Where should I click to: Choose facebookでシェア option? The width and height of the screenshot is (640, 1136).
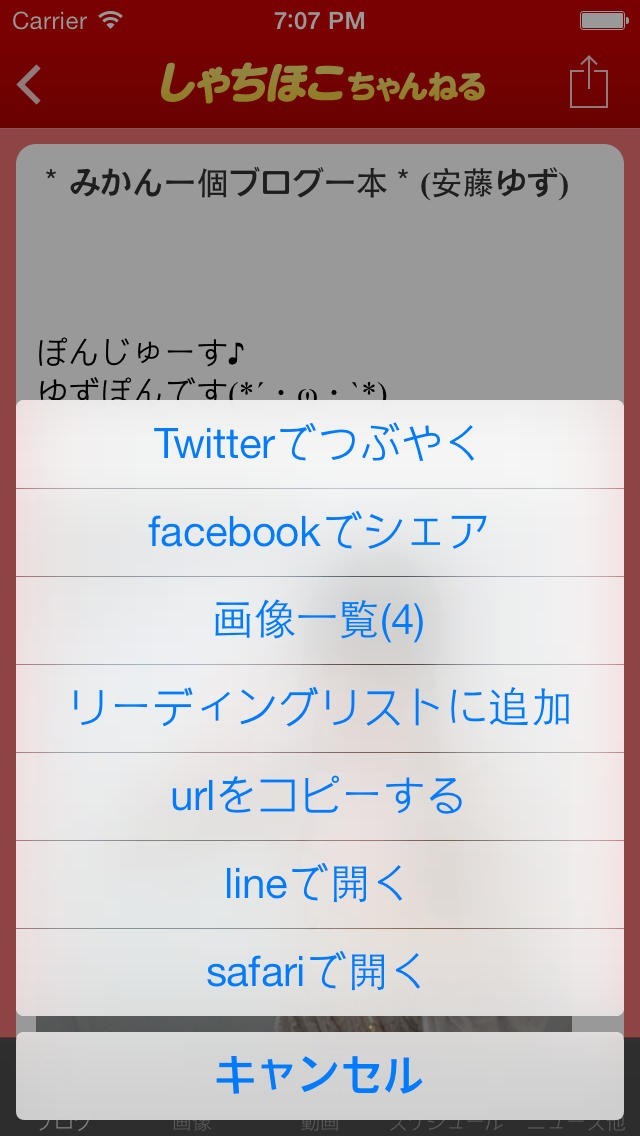pos(319,532)
